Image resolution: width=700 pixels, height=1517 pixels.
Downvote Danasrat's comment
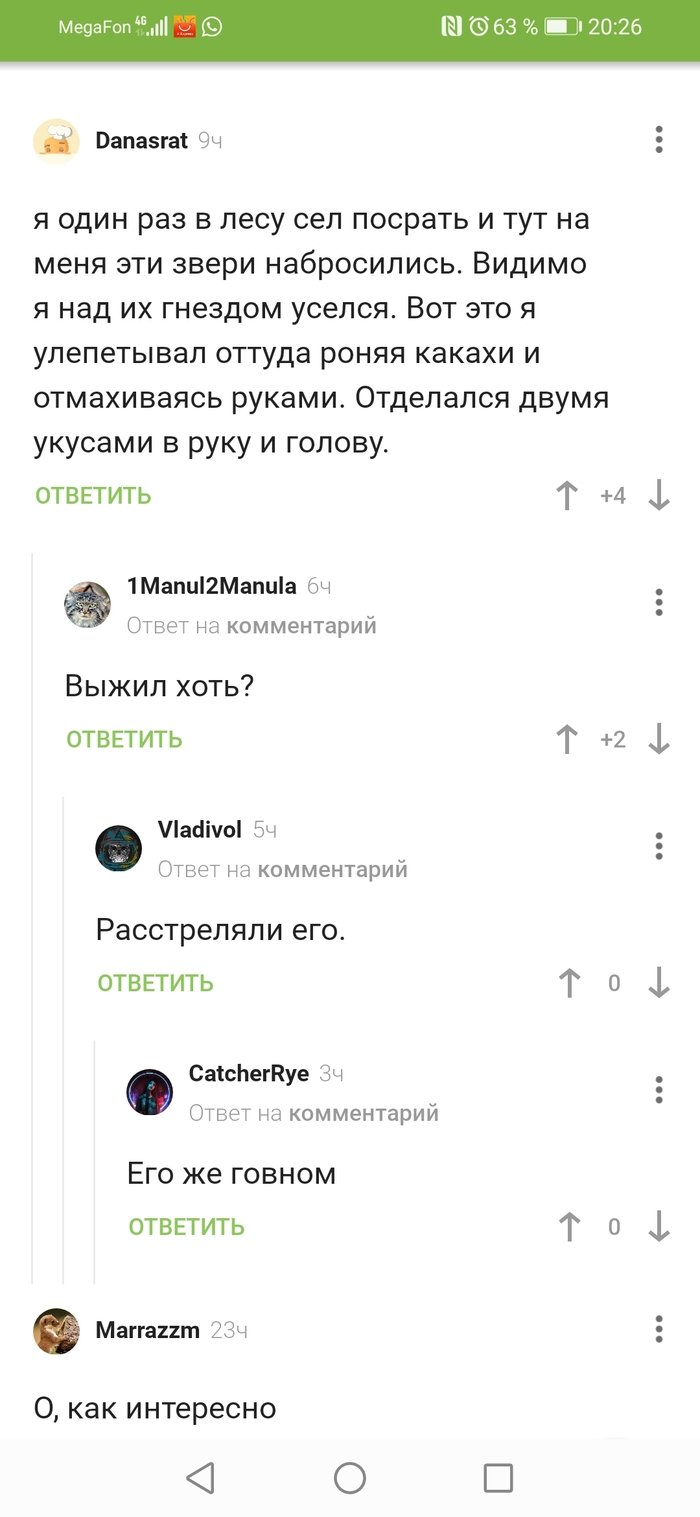(658, 495)
